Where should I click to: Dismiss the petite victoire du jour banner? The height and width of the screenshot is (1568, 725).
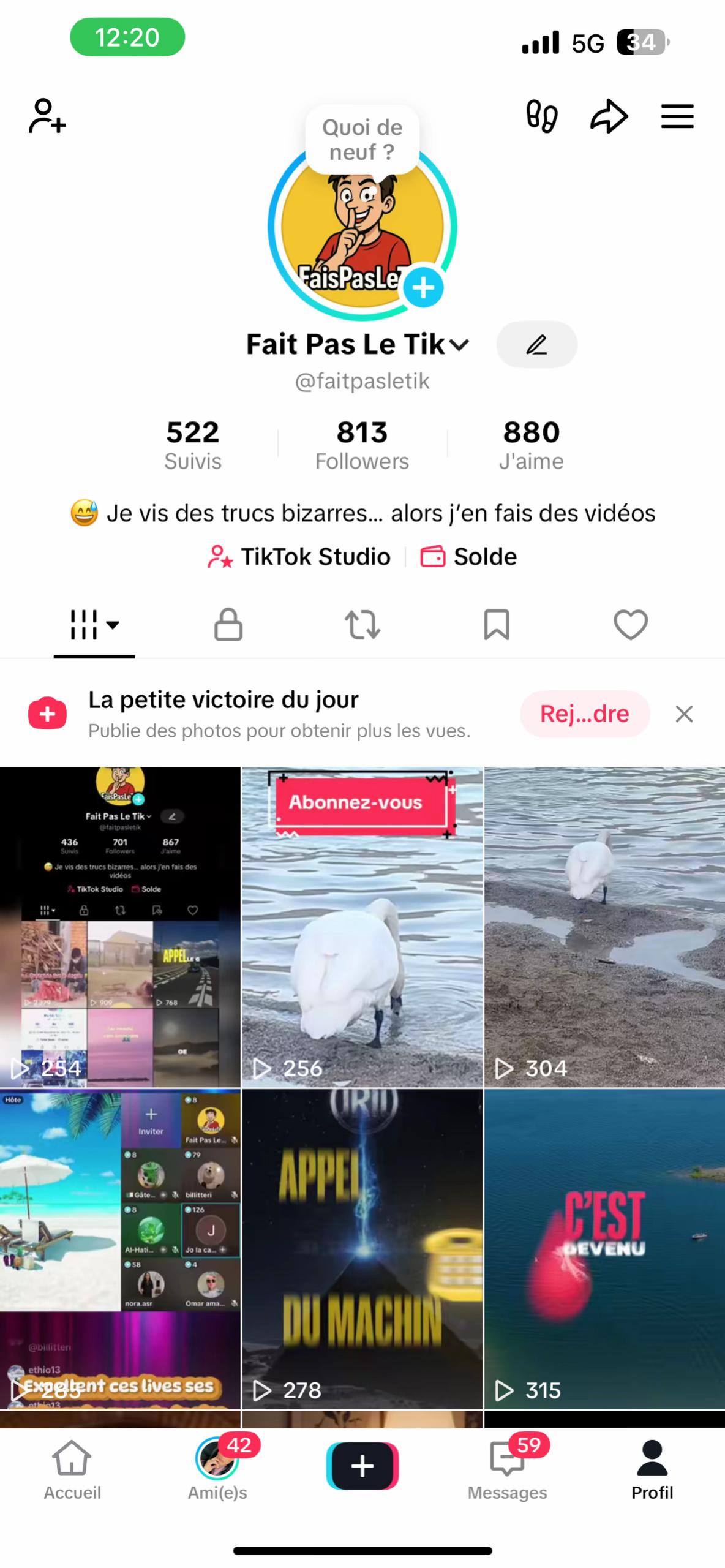[x=684, y=714]
